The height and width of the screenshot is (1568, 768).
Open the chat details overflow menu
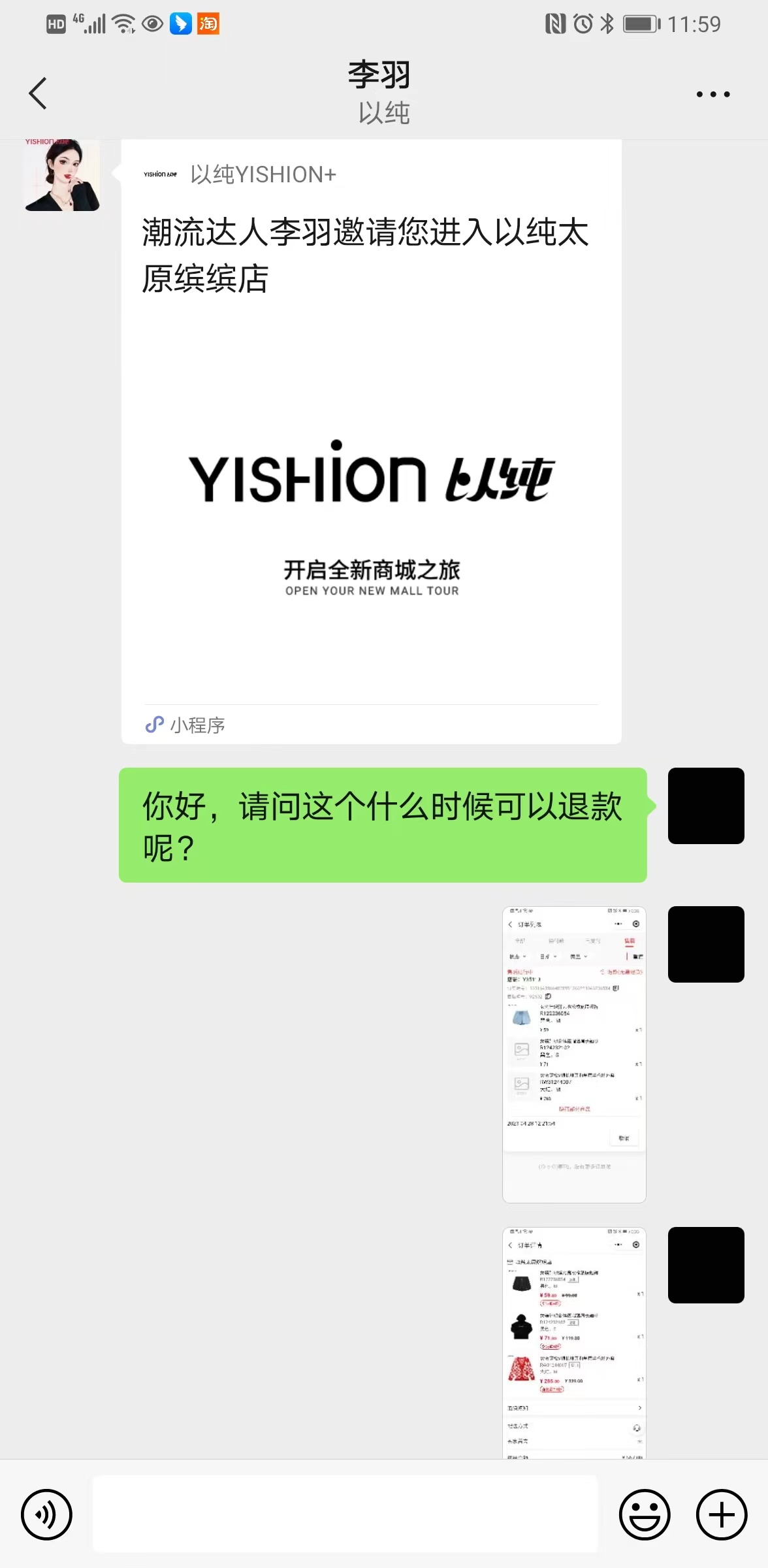click(x=712, y=94)
